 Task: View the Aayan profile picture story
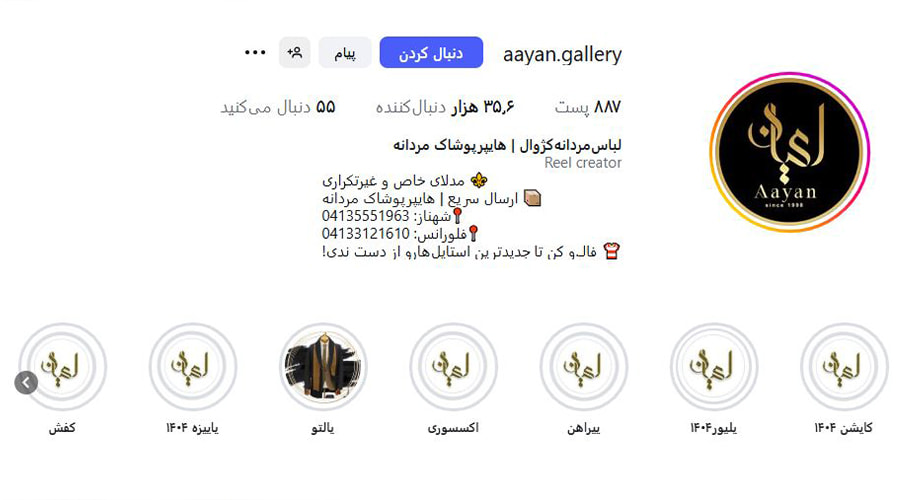point(789,152)
